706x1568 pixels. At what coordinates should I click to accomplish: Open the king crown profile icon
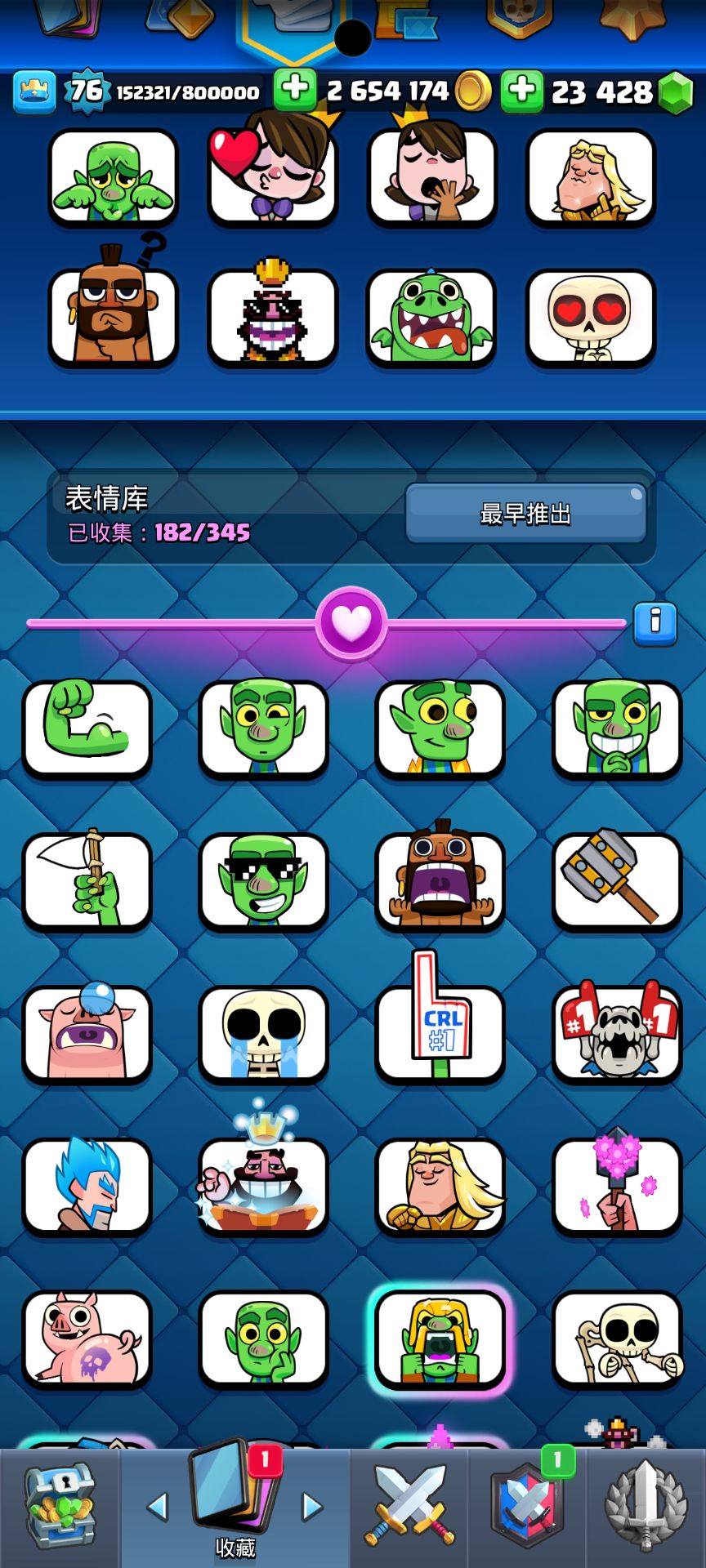[x=34, y=91]
